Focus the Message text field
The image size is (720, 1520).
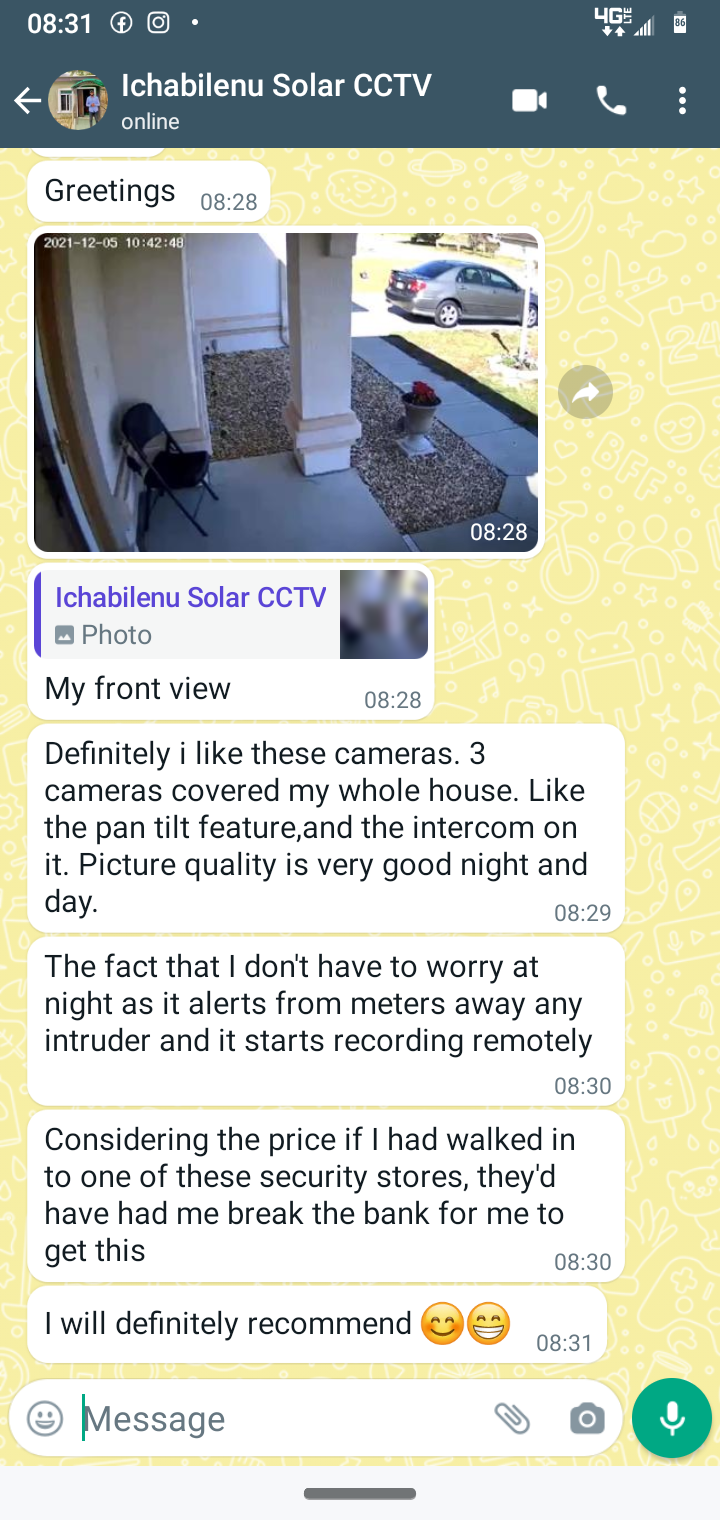280,1418
